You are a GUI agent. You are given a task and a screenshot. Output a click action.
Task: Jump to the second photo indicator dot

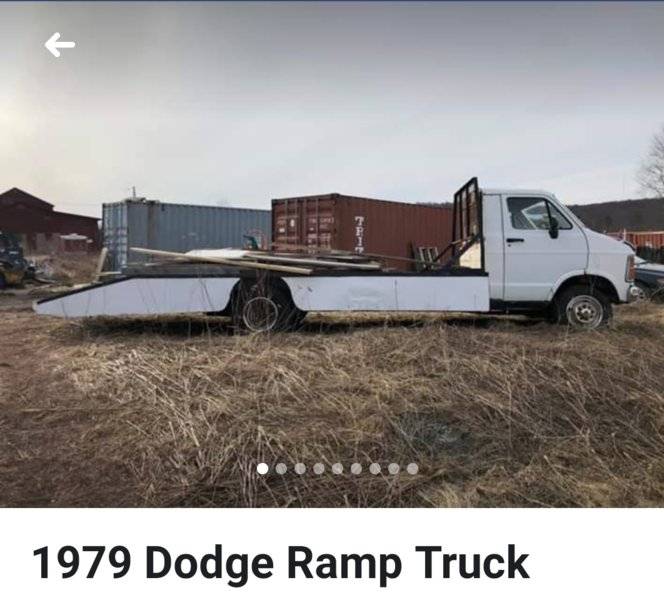[x=281, y=468]
